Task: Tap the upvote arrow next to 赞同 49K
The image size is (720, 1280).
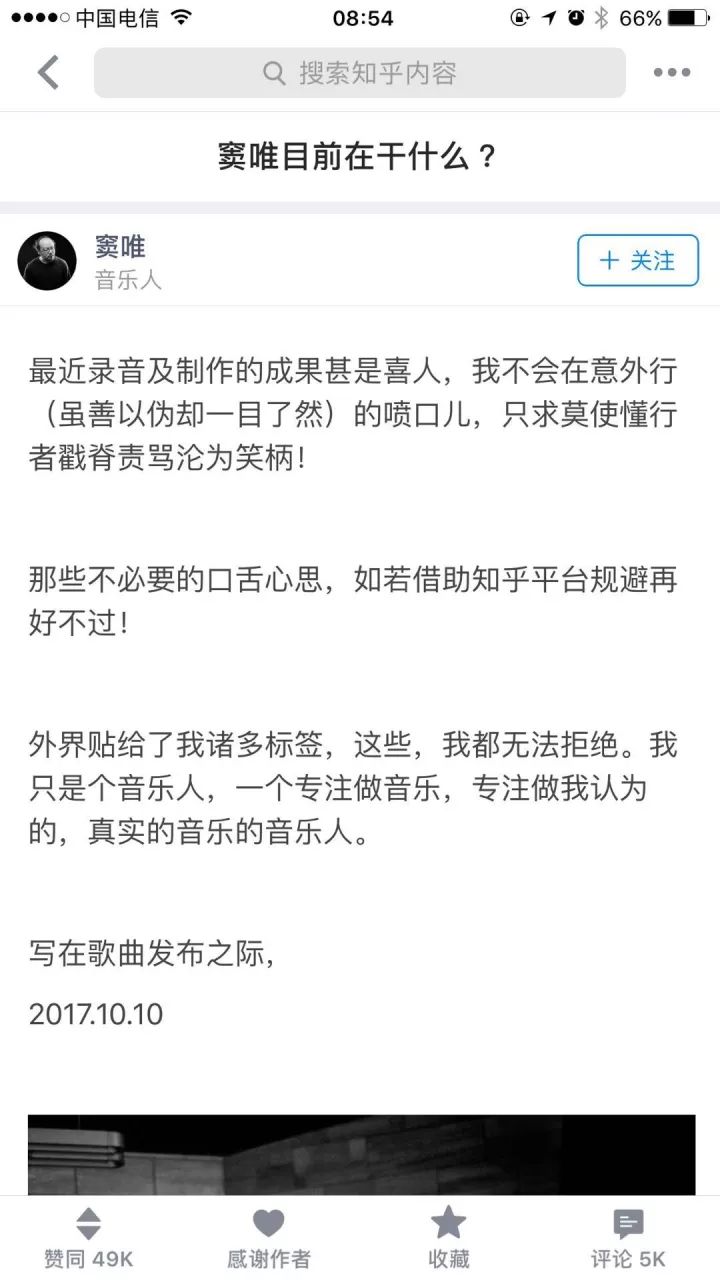Action: coord(88,1216)
